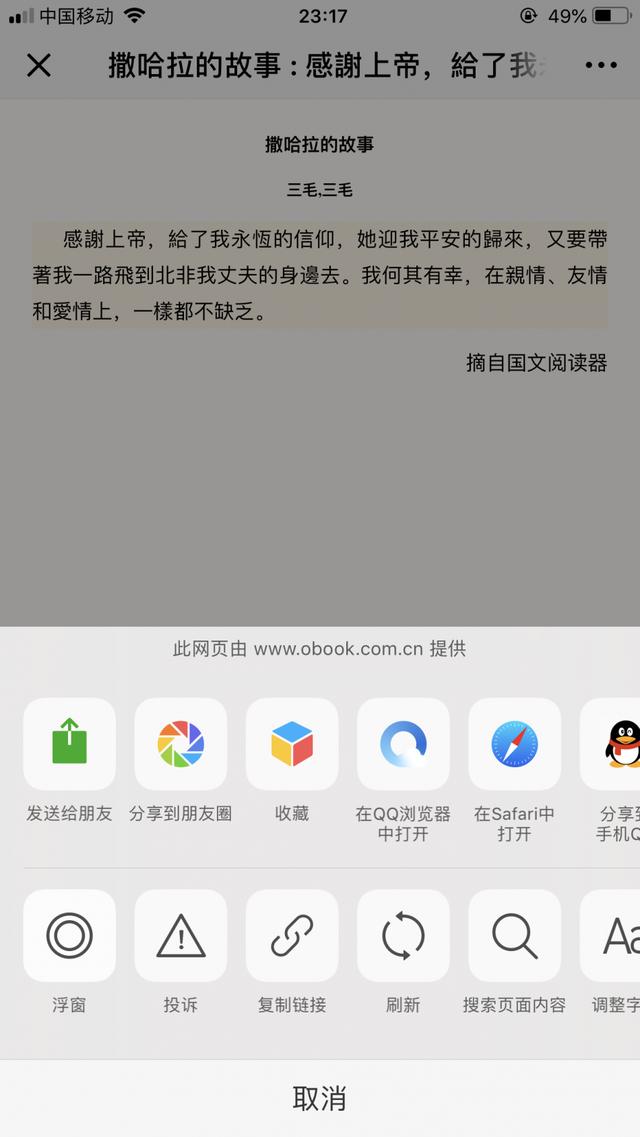The width and height of the screenshot is (640, 1137).
Task: Close the page with the X icon
Action: (x=38, y=65)
